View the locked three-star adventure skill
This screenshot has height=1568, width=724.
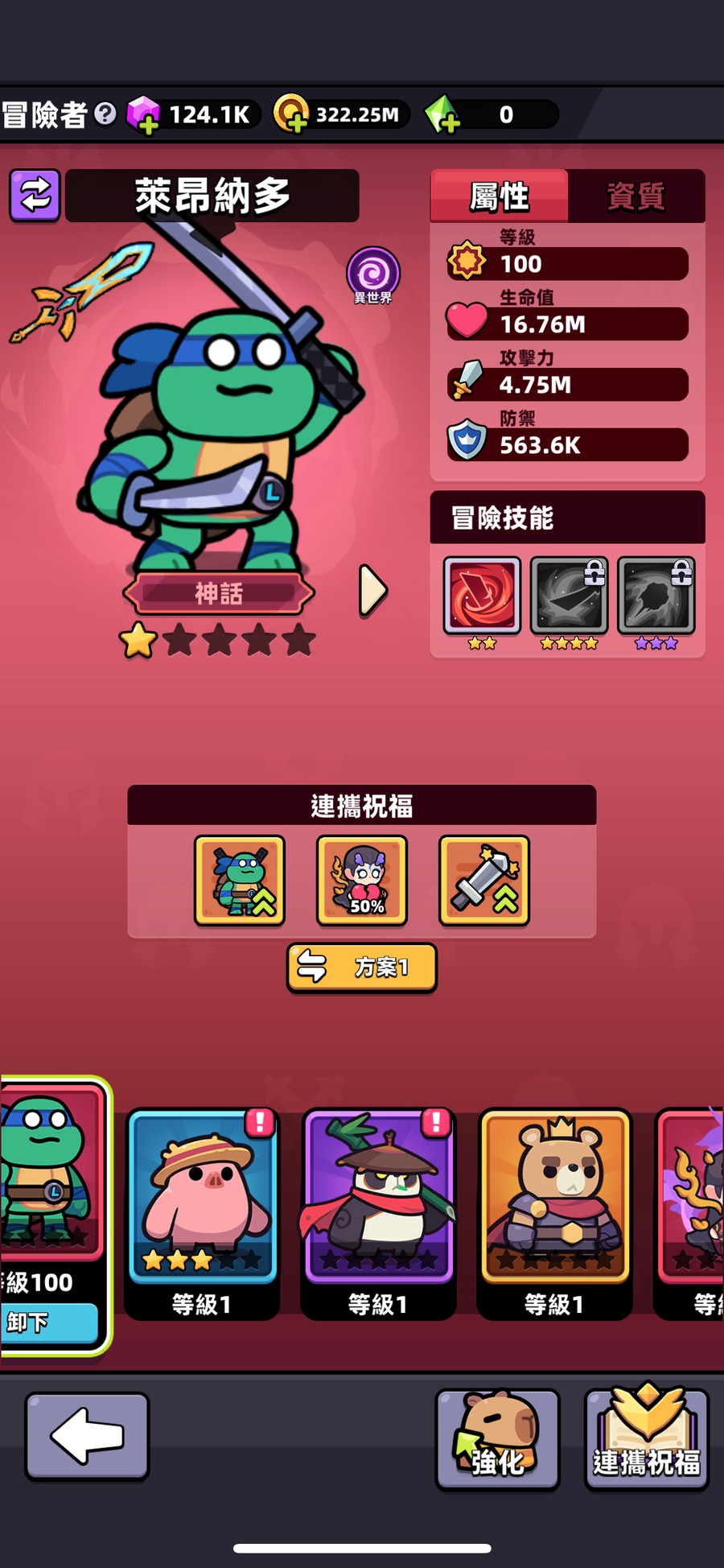(656, 596)
